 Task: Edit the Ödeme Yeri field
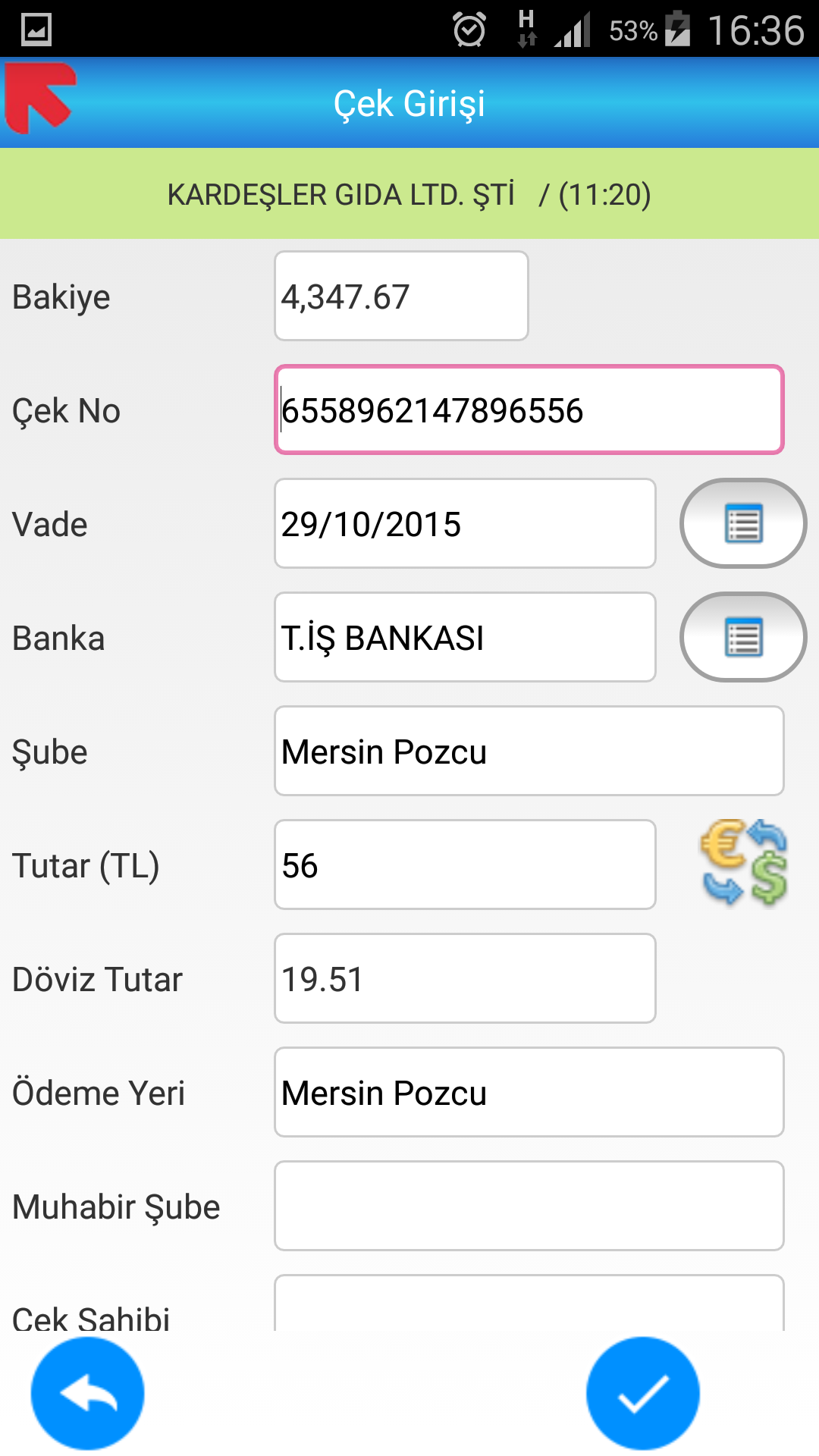[x=529, y=1092]
